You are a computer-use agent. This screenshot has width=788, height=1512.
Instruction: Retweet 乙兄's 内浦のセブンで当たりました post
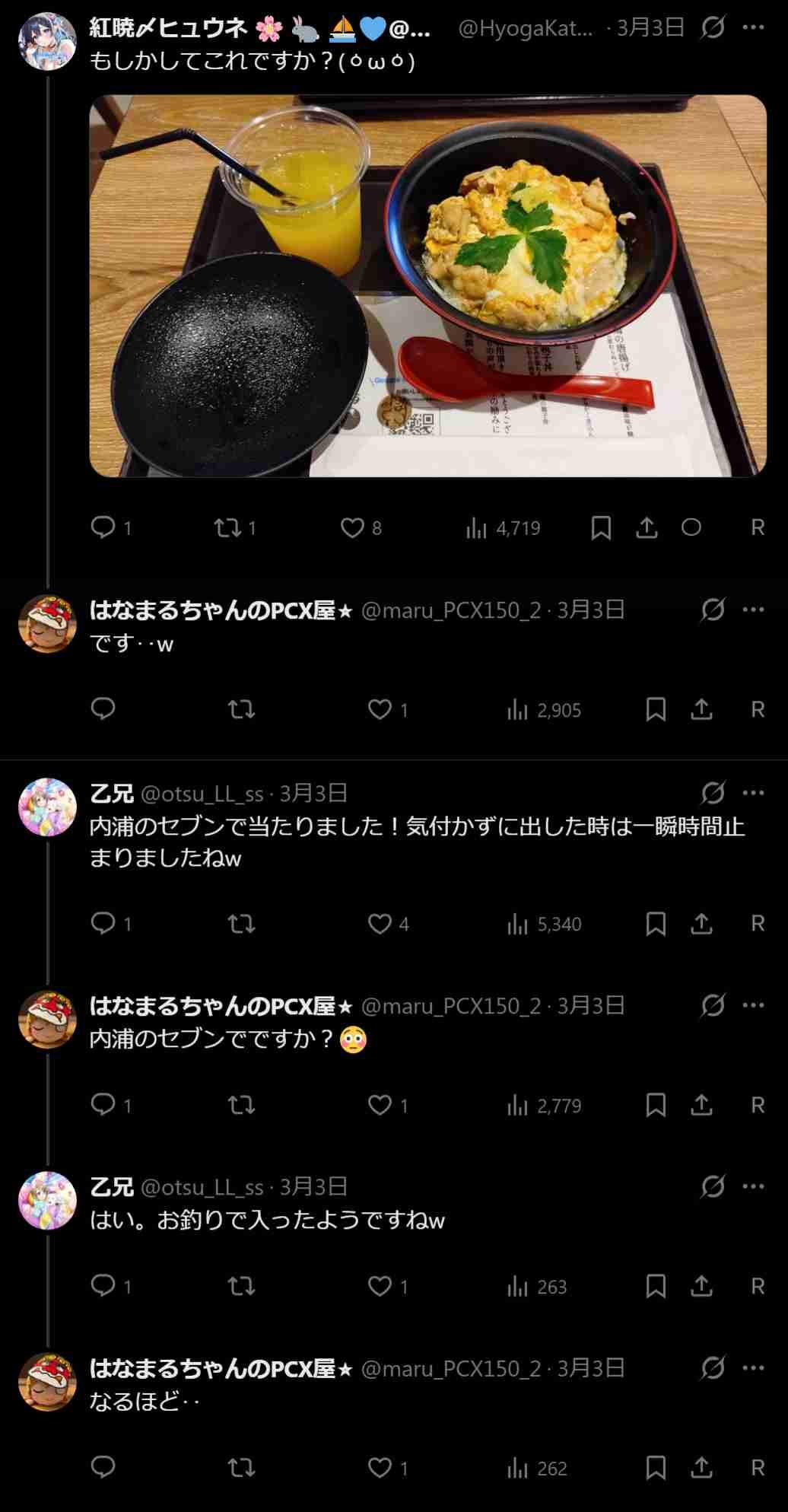pos(242,923)
